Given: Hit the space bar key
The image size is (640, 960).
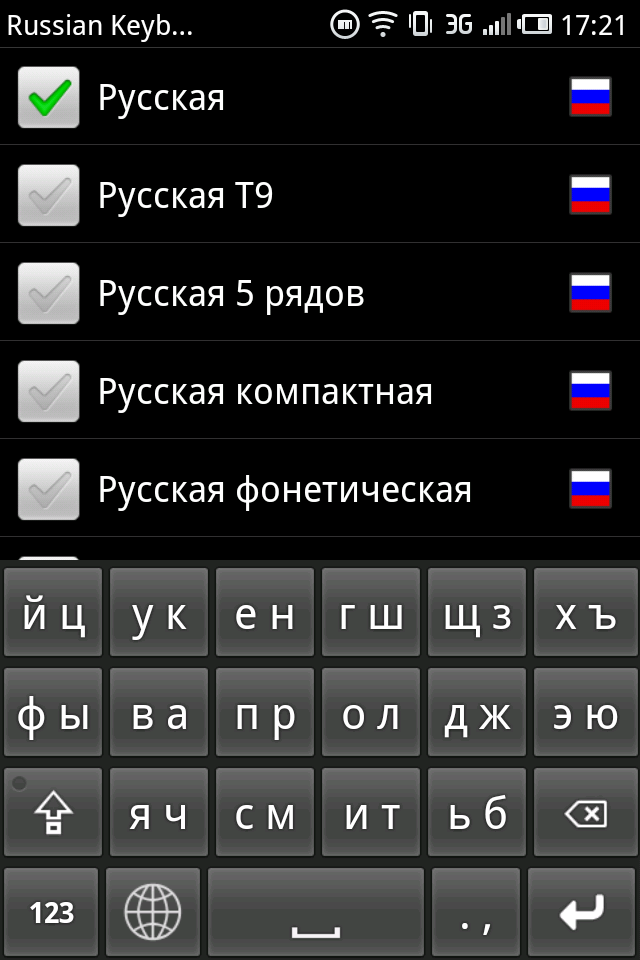Looking at the screenshot, I should (316, 911).
